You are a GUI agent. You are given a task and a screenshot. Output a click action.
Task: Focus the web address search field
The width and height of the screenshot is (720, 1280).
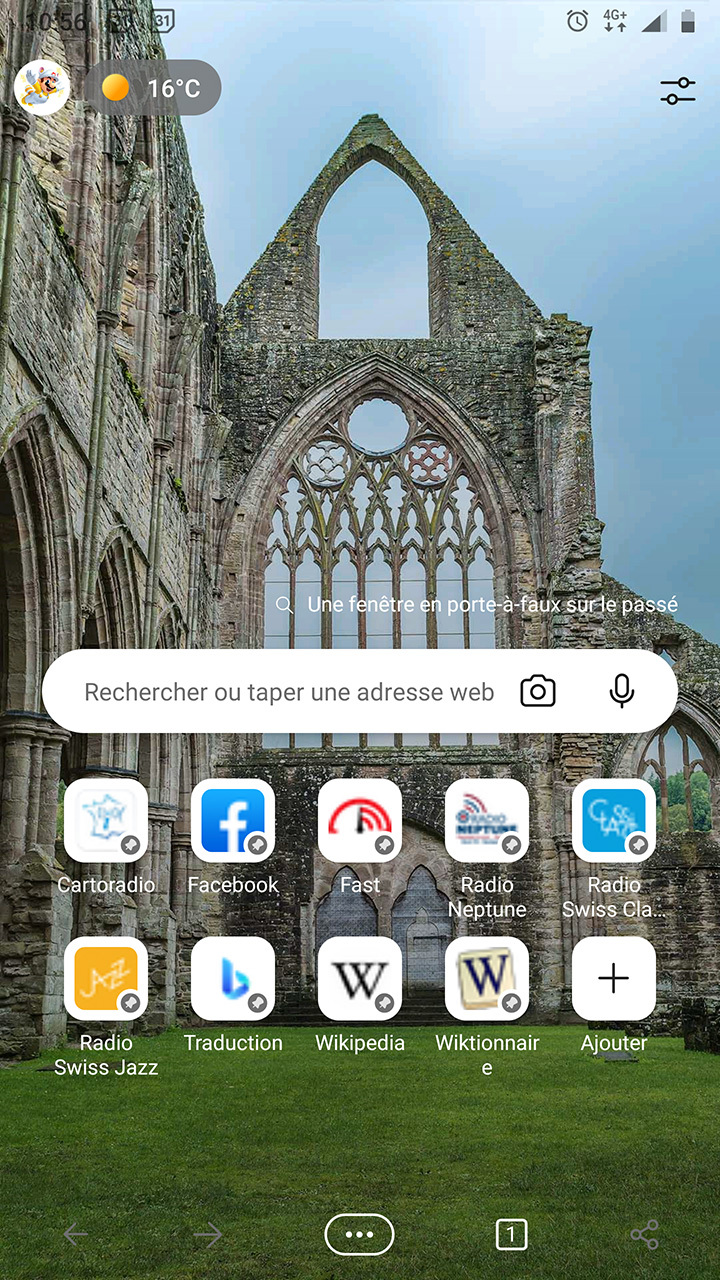[288, 692]
